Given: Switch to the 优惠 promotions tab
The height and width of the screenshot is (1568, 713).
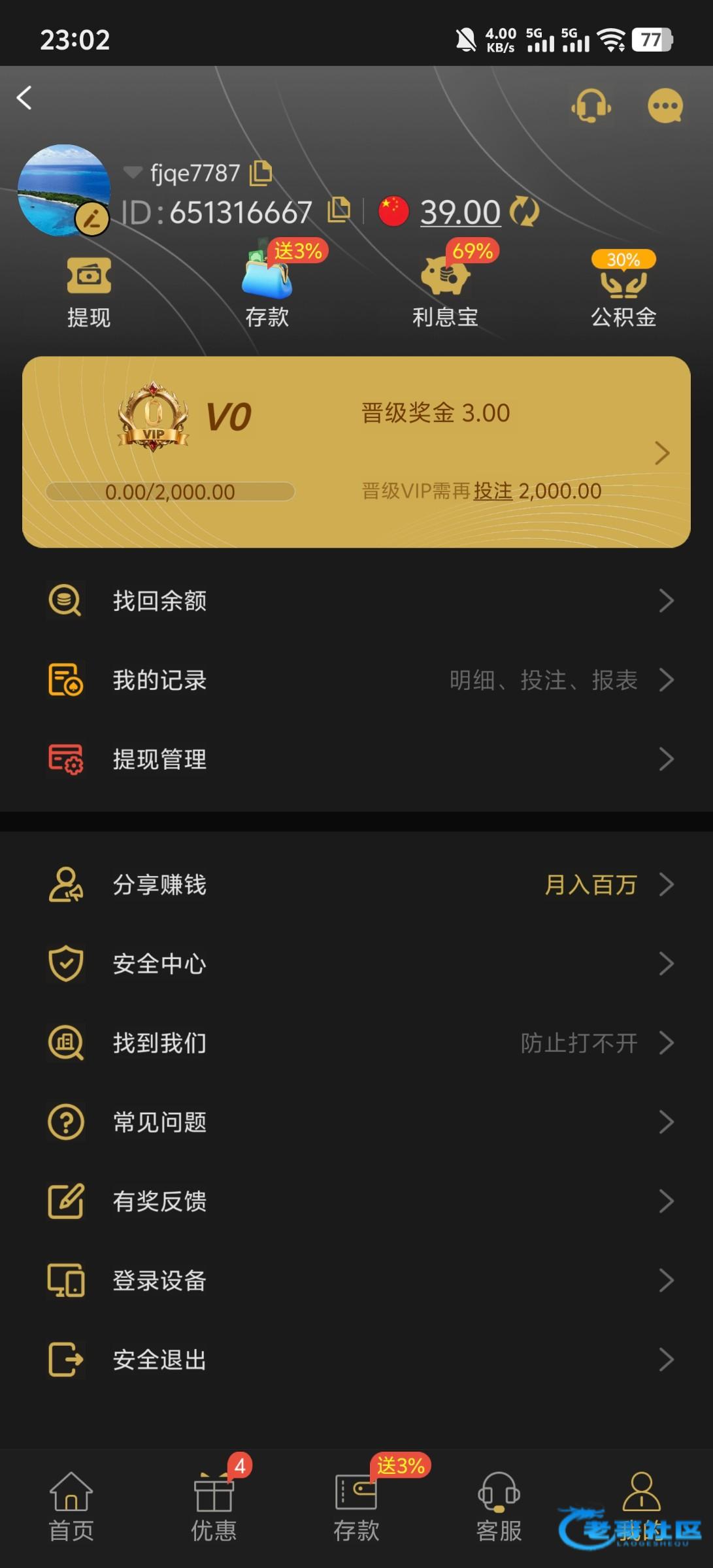Looking at the screenshot, I should 214,1506.
